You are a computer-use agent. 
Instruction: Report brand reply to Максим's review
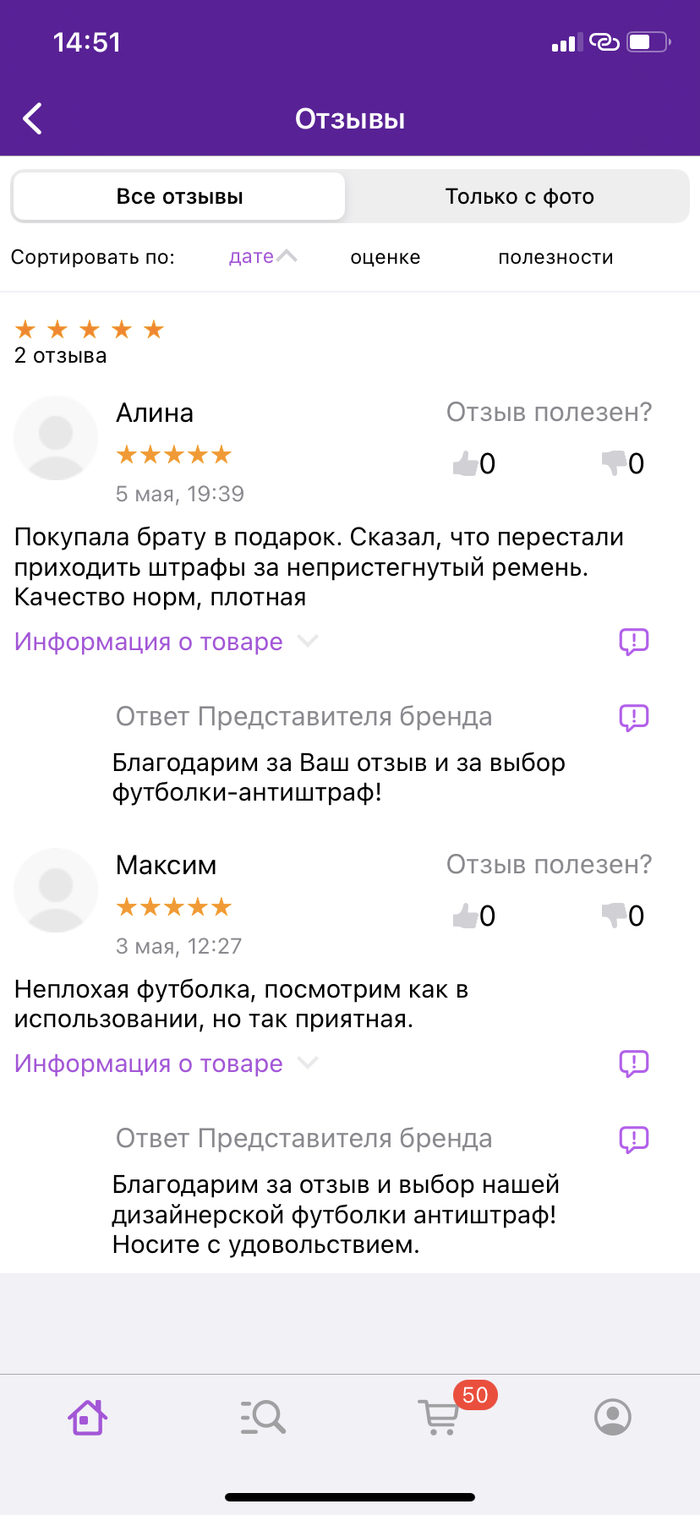point(634,1139)
